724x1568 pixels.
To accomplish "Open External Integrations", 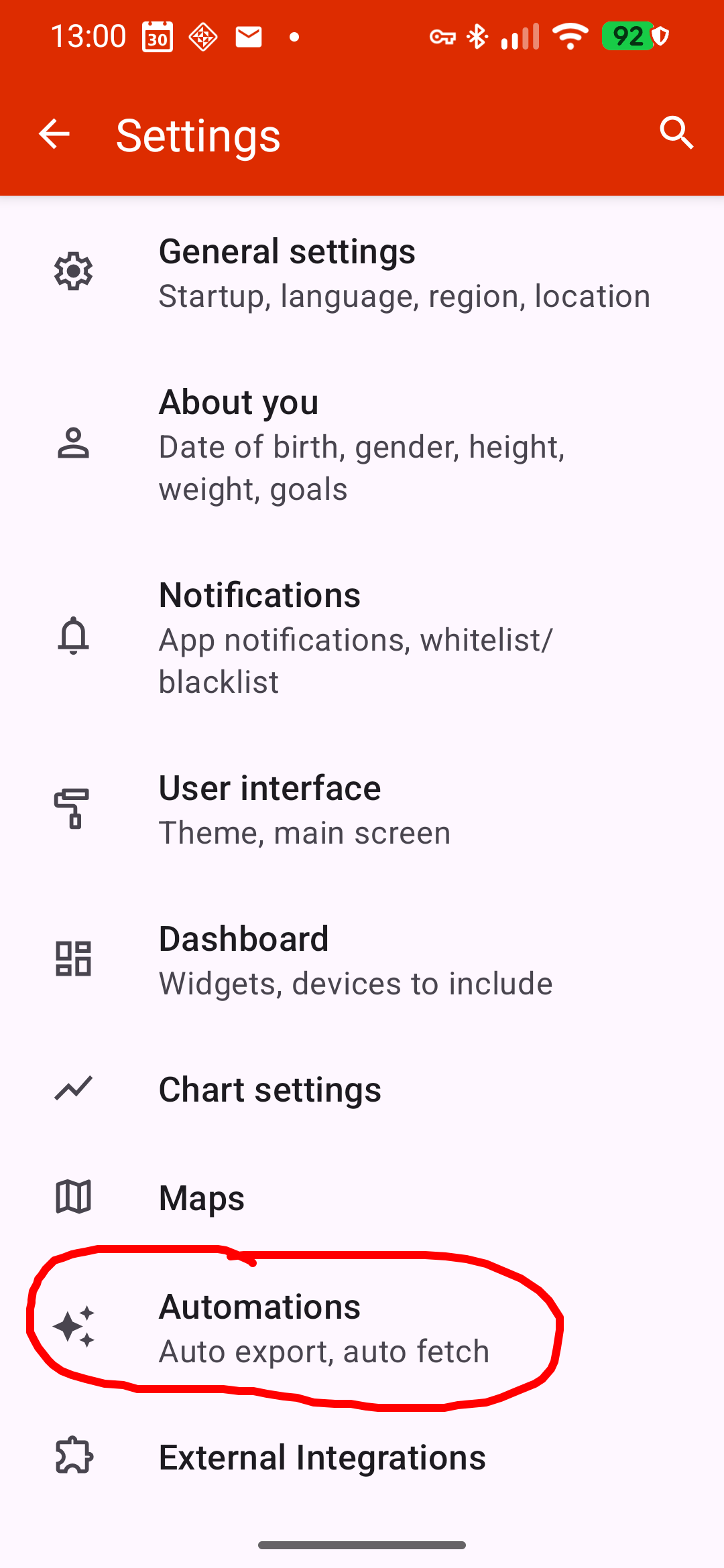I will pyautogui.click(x=362, y=1457).
